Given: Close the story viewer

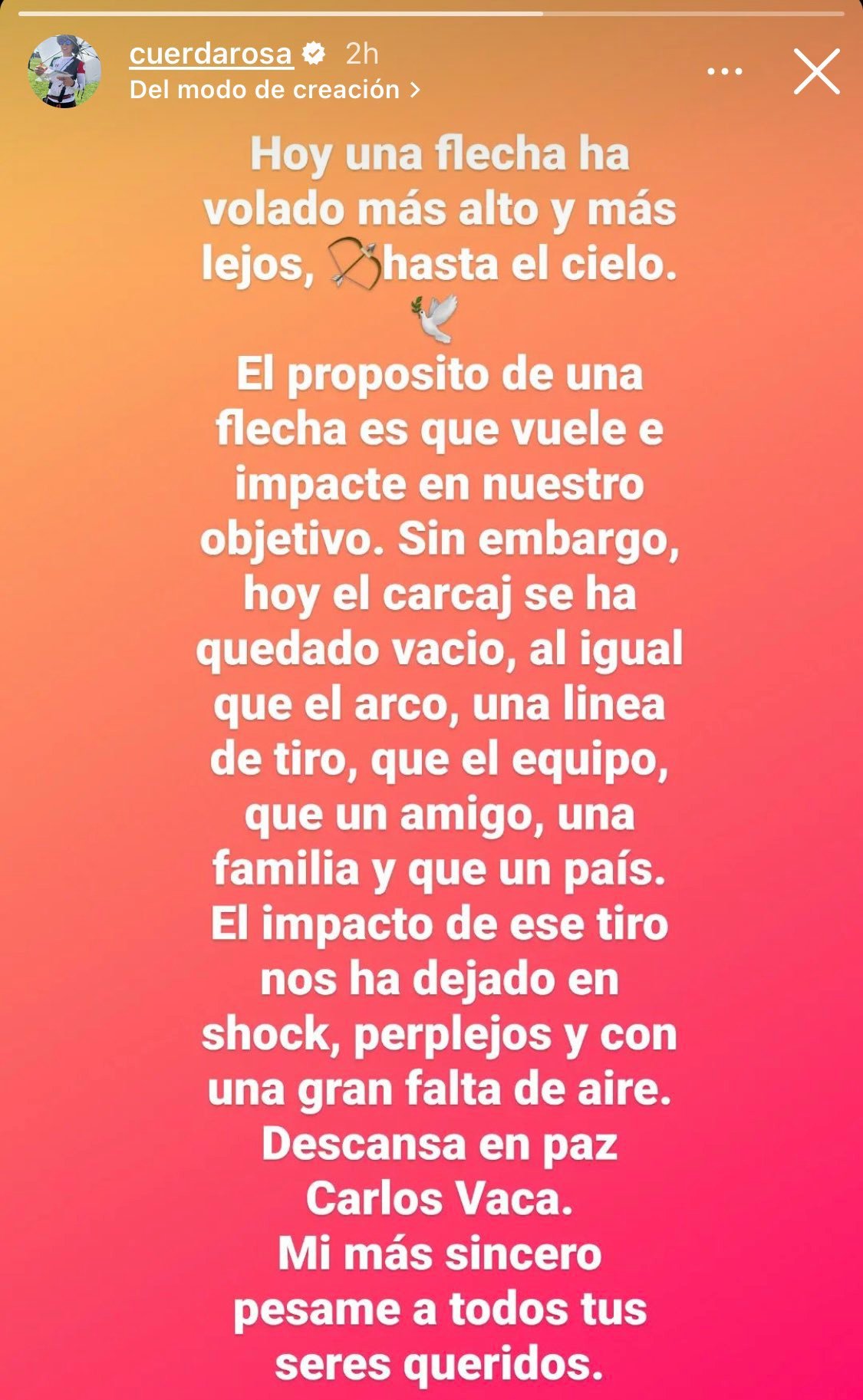Looking at the screenshot, I should point(816,71).
